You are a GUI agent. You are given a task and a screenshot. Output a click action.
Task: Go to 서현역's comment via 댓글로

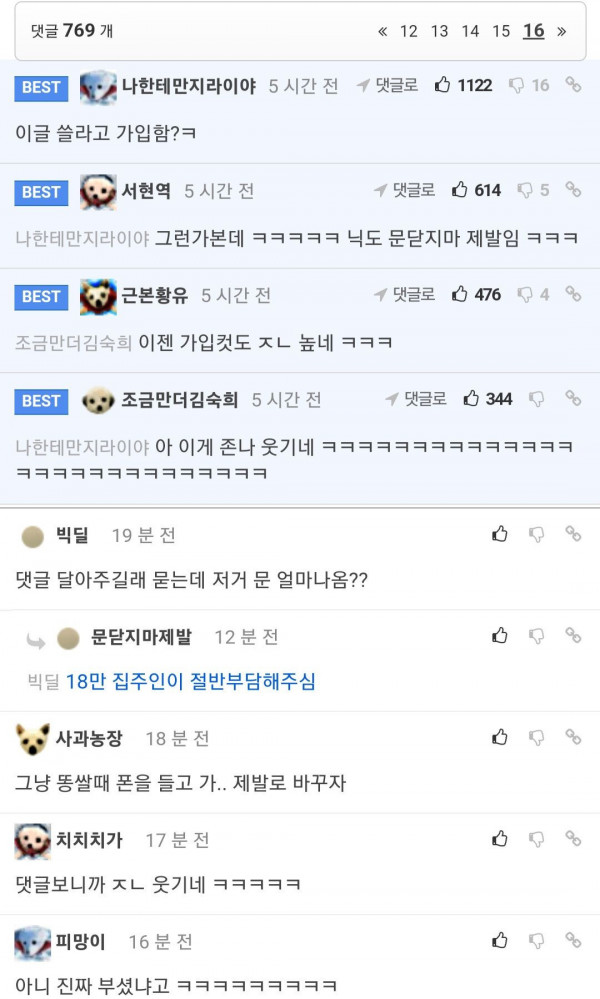click(404, 190)
